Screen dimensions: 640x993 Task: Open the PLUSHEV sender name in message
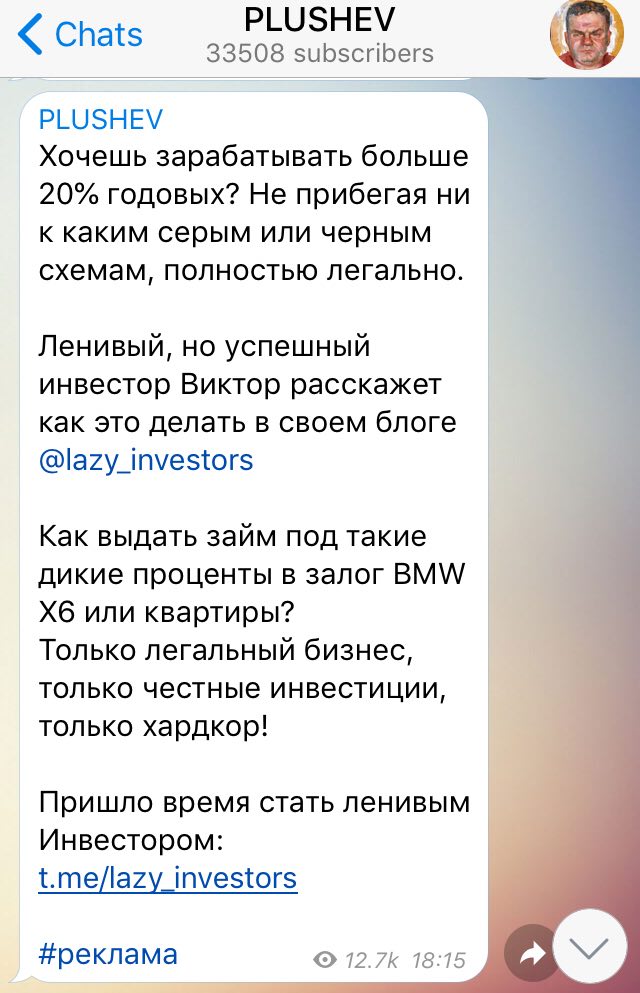pos(100,120)
